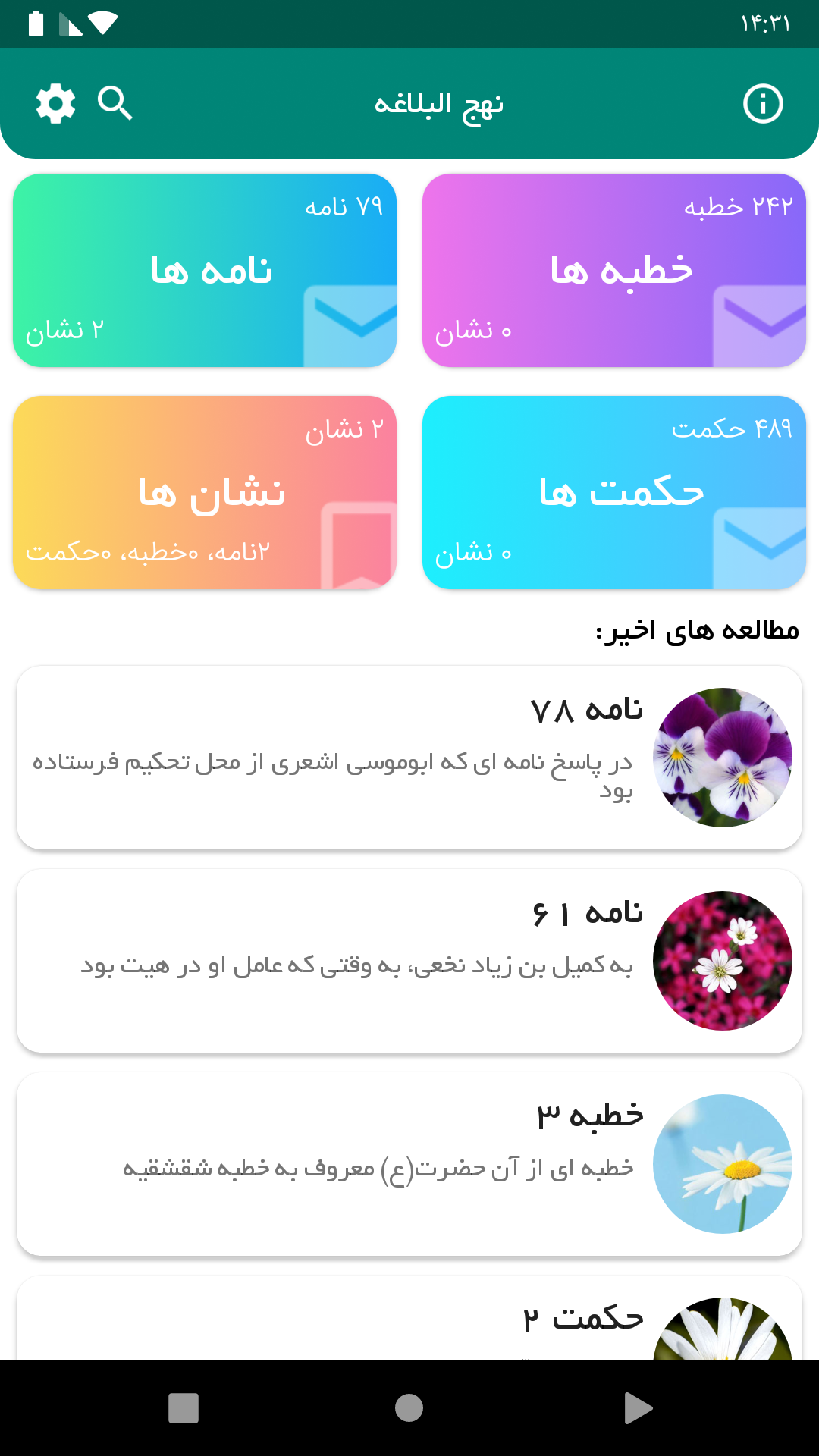
Task: Open the settings gear icon
Action: (54, 103)
